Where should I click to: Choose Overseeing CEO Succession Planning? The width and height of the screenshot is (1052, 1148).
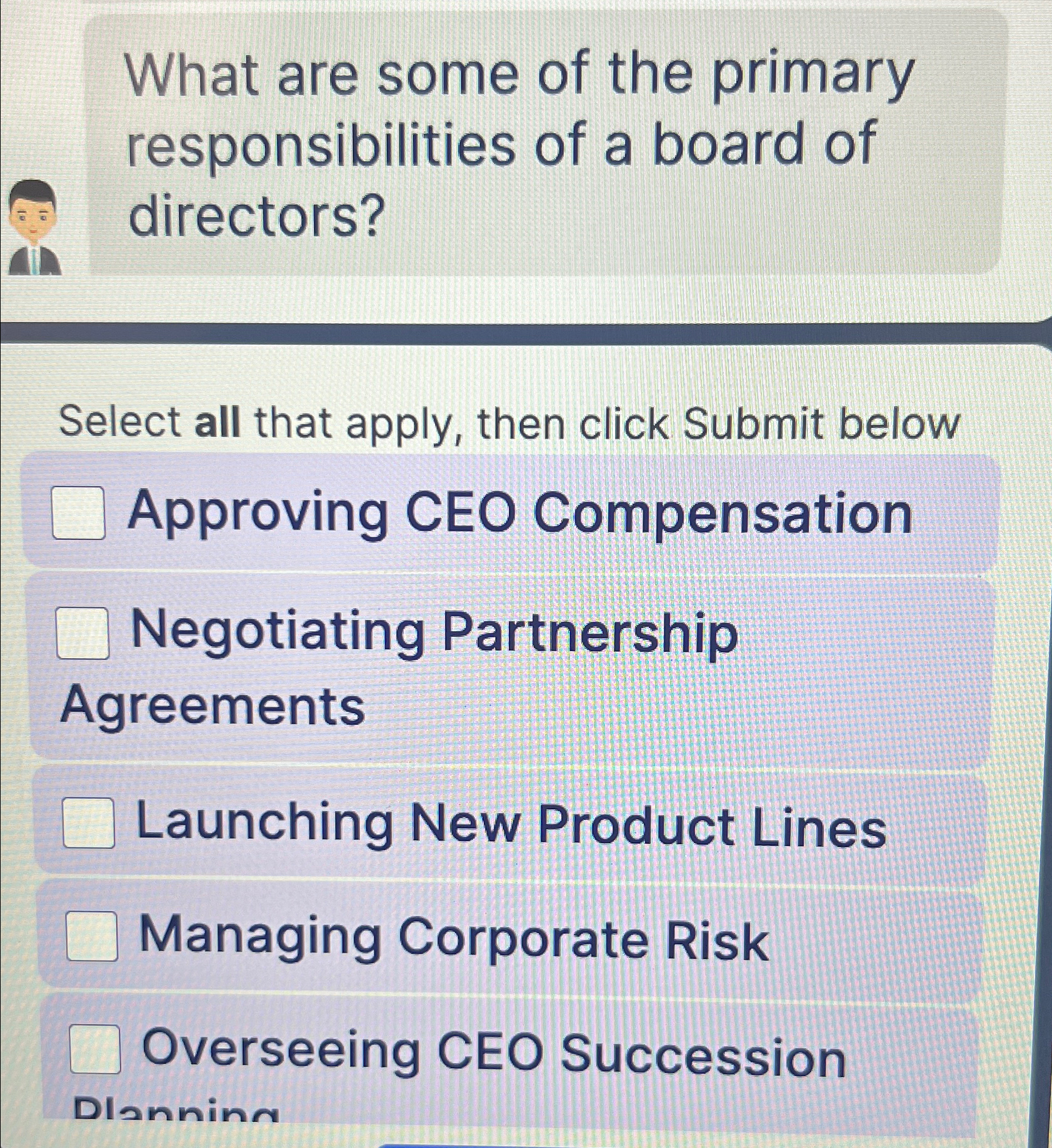pyautogui.click(x=95, y=1049)
